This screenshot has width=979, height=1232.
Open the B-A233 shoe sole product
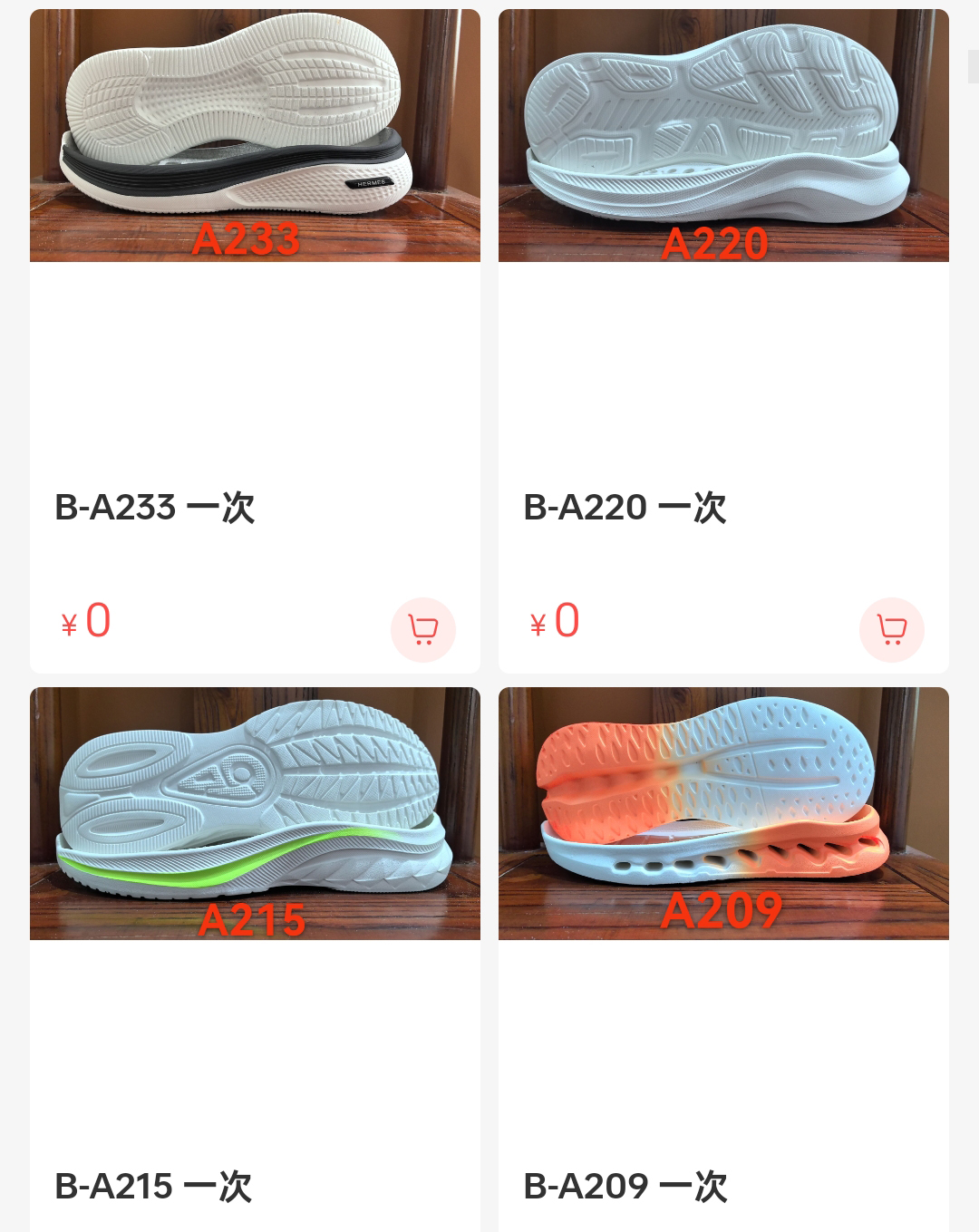tap(255, 136)
